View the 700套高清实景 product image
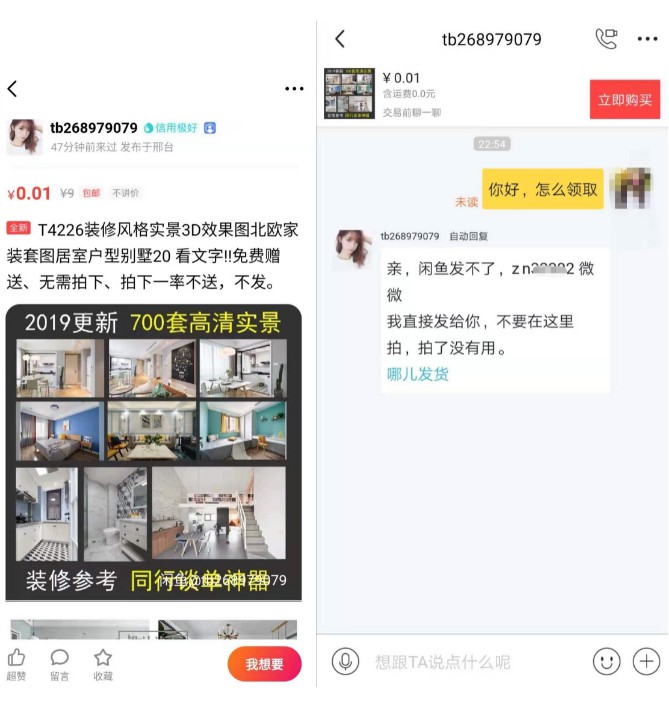 pos(153,451)
